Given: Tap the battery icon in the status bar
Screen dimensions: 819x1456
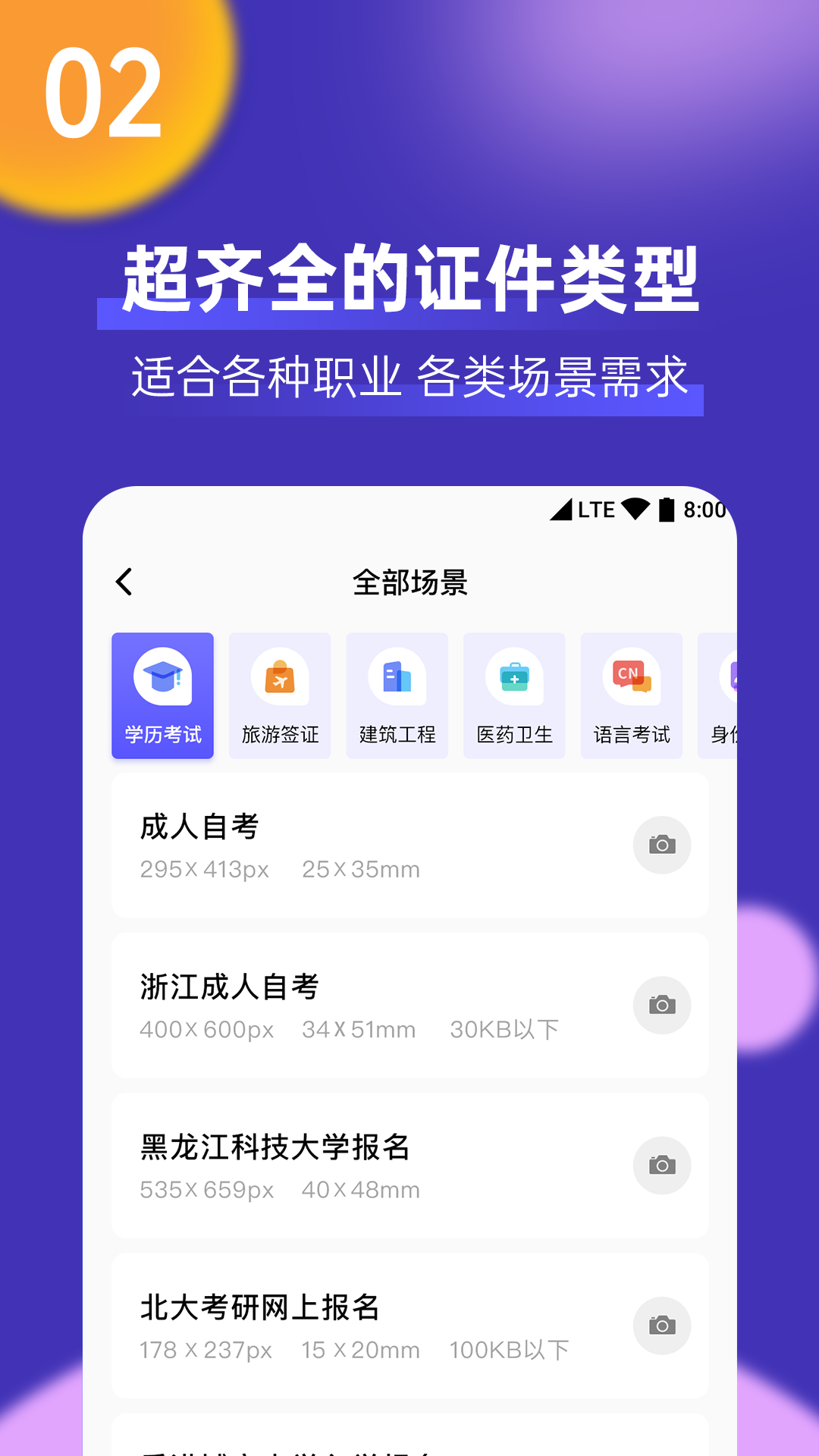Looking at the screenshot, I should (667, 510).
